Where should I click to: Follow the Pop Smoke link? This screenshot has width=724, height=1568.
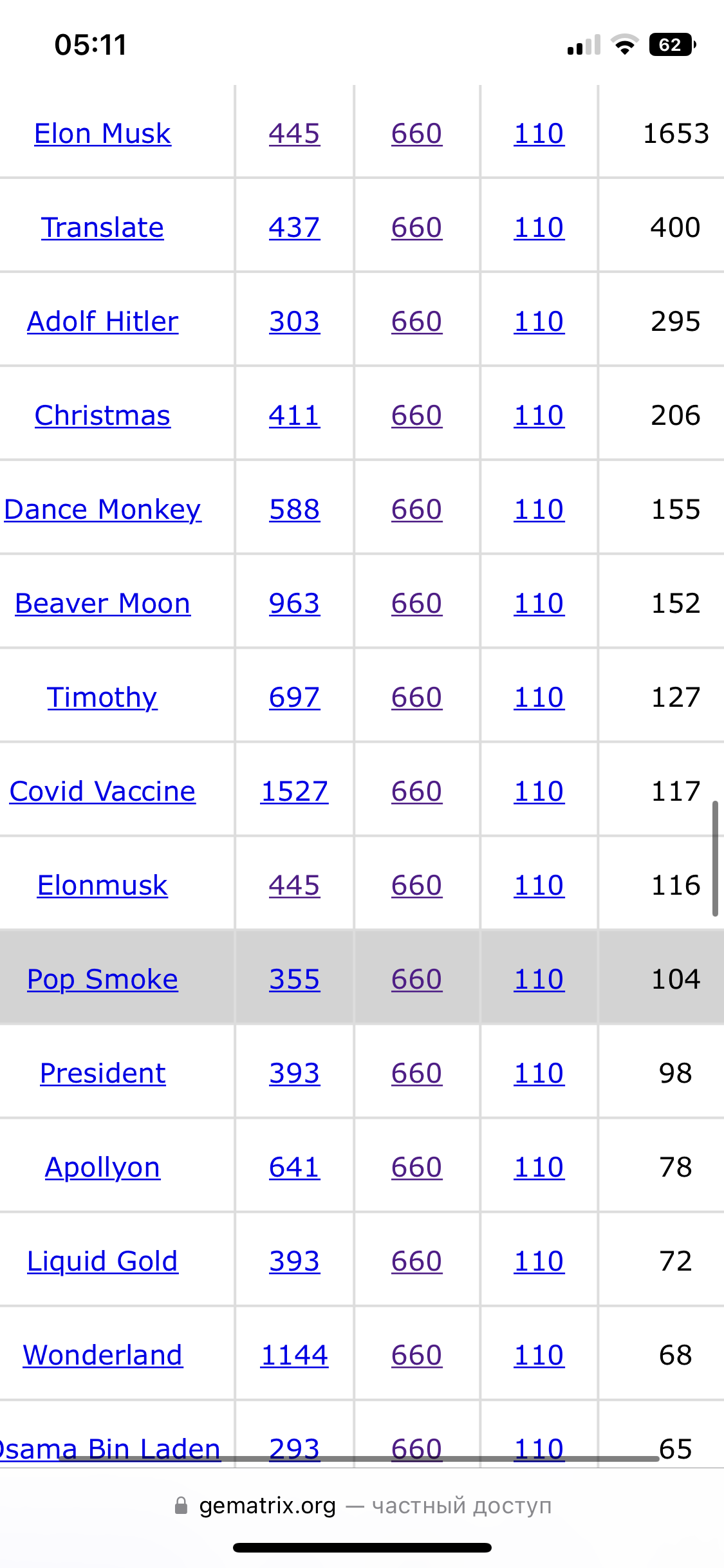(x=102, y=980)
